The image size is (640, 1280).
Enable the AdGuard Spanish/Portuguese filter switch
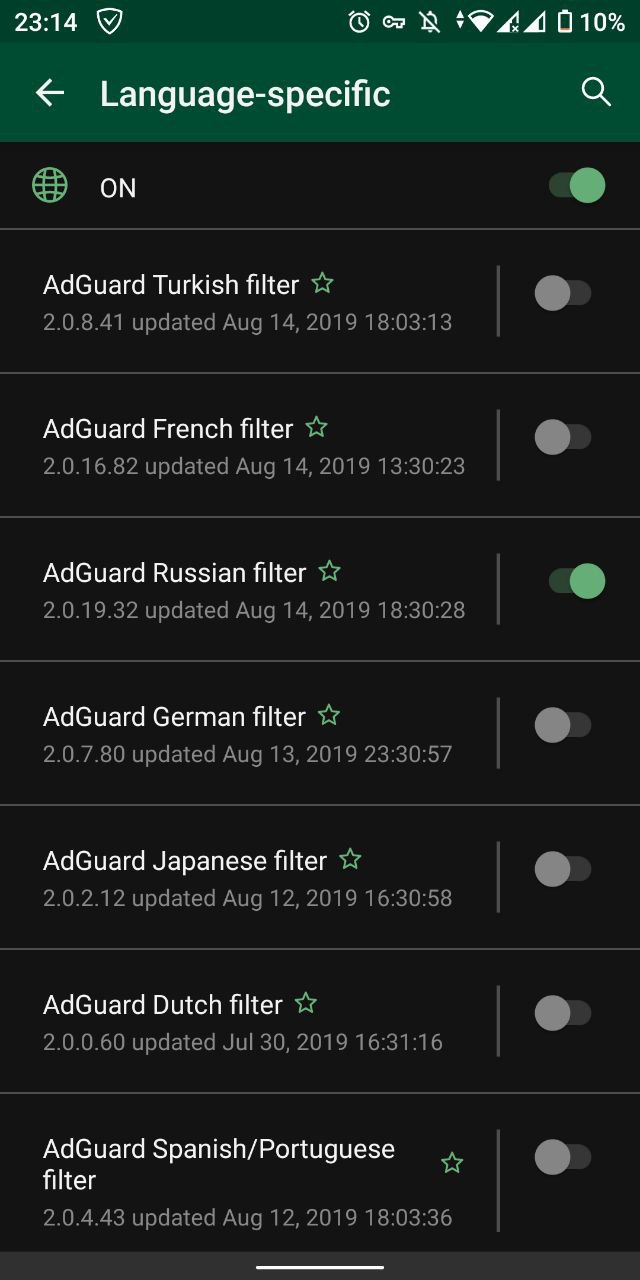coord(563,1157)
